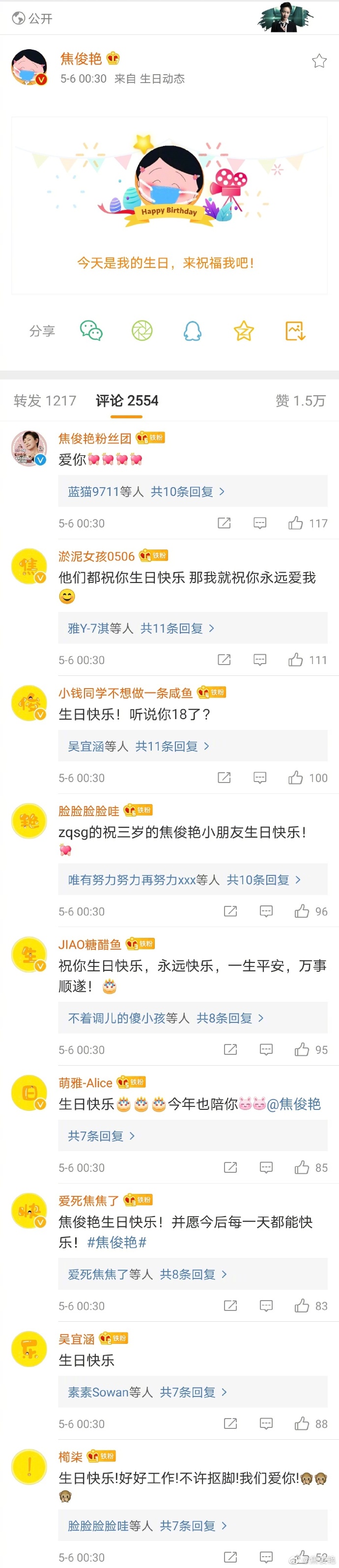339x1568 pixels.
Task: Expand the 蓝猫9711等人 共10条回复 replies
Action: pyautogui.click(x=146, y=491)
